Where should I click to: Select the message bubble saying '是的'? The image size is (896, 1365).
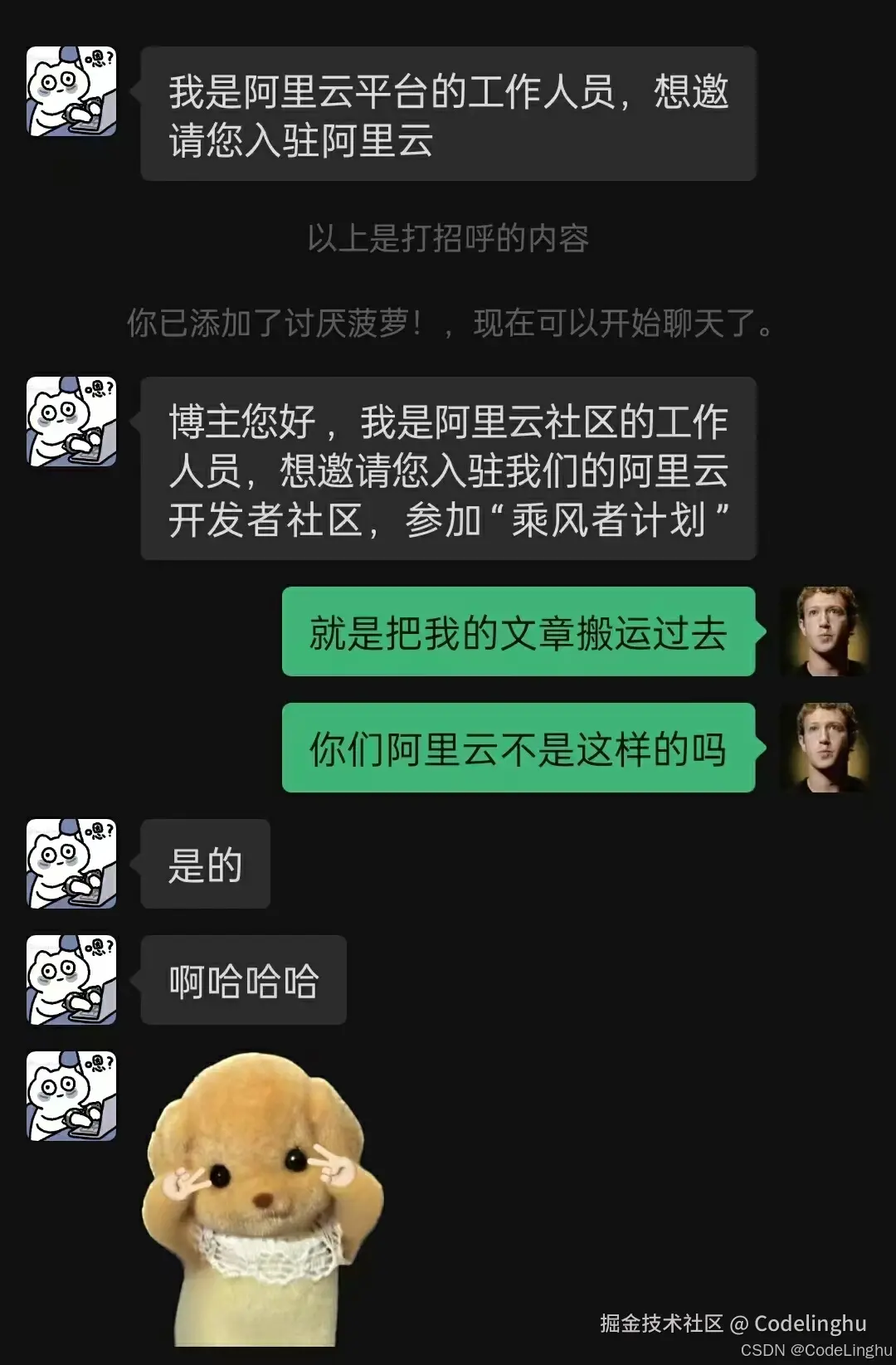pyautogui.click(x=204, y=865)
